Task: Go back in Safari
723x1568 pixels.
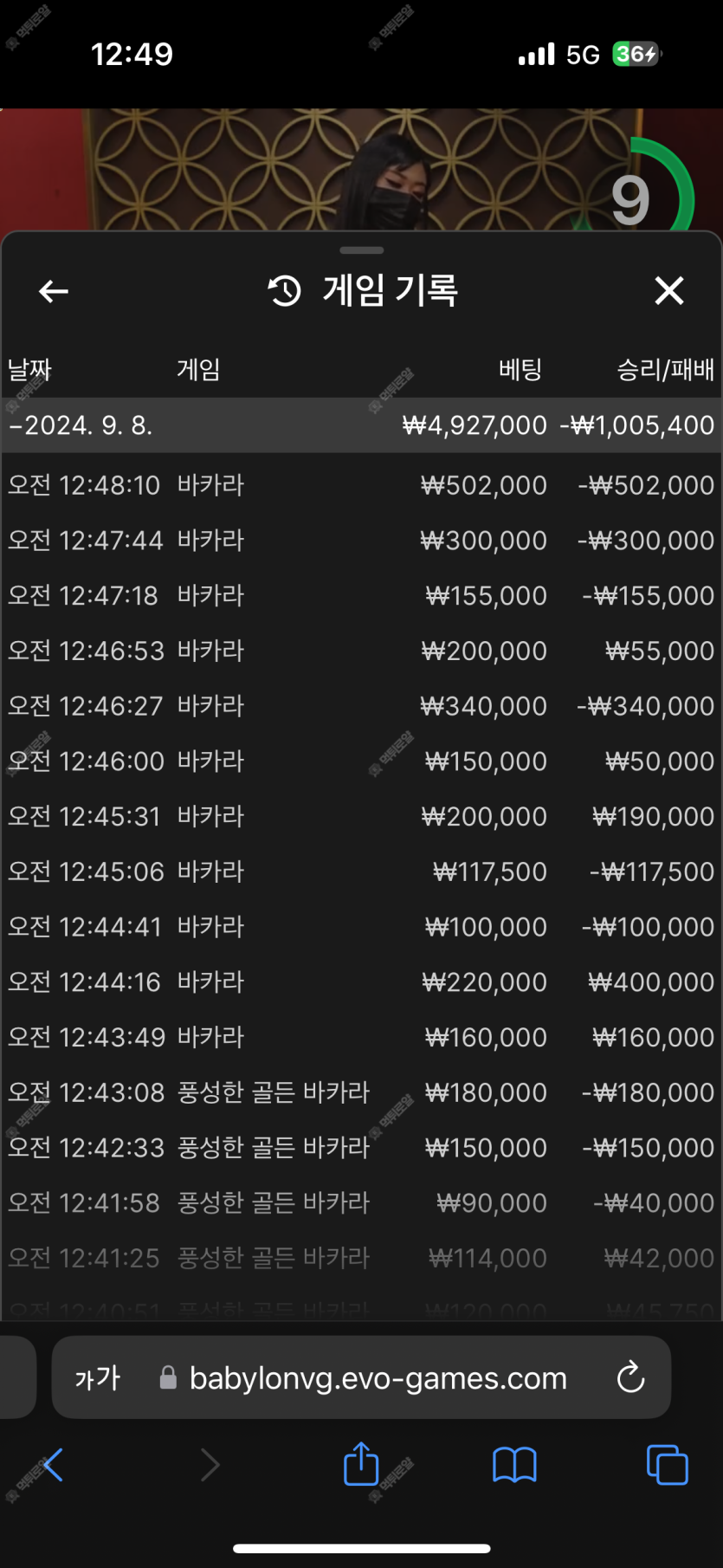Action: 52,1465
